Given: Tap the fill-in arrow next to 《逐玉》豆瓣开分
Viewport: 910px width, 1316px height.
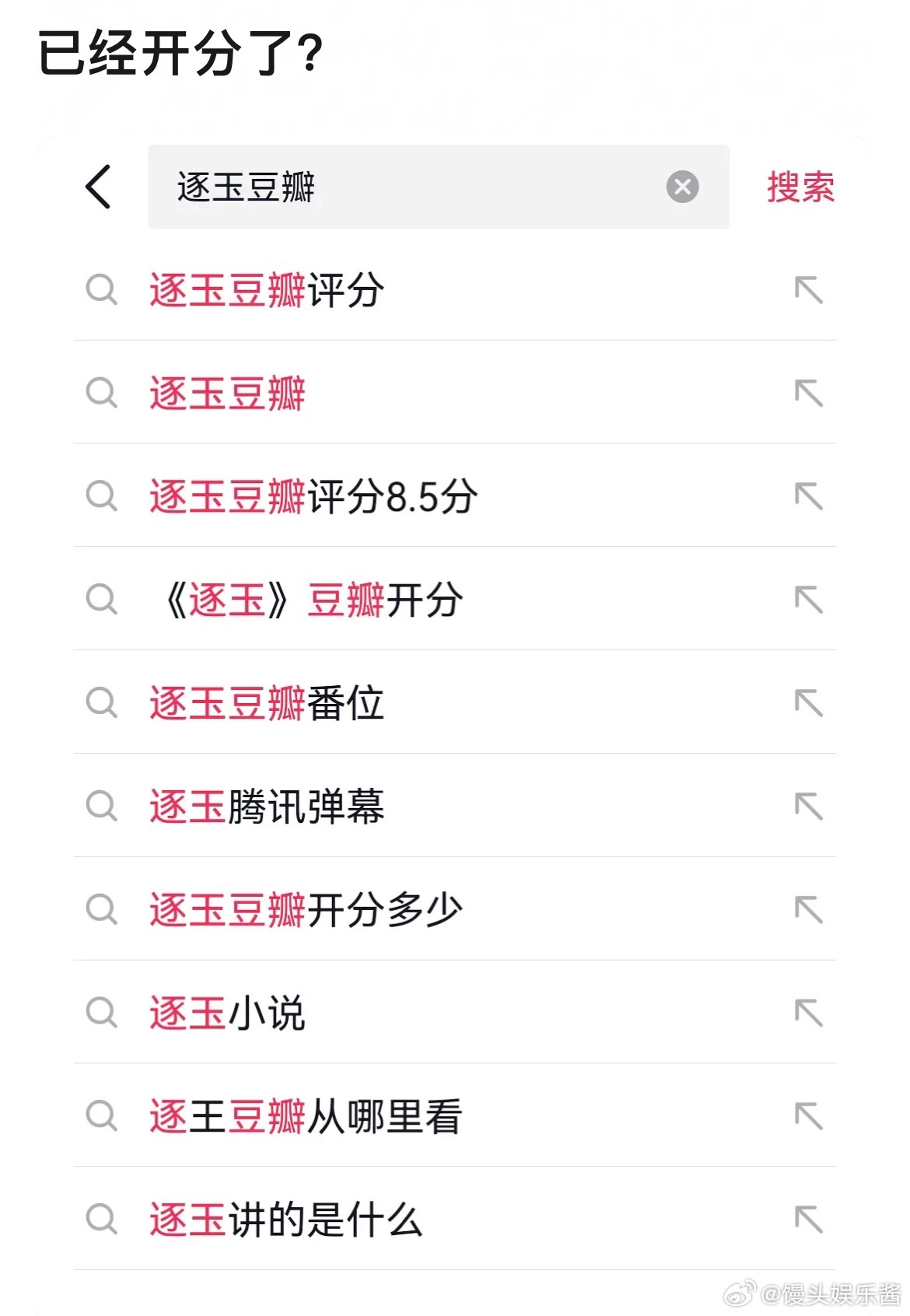Looking at the screenshot, I should 810,600.
